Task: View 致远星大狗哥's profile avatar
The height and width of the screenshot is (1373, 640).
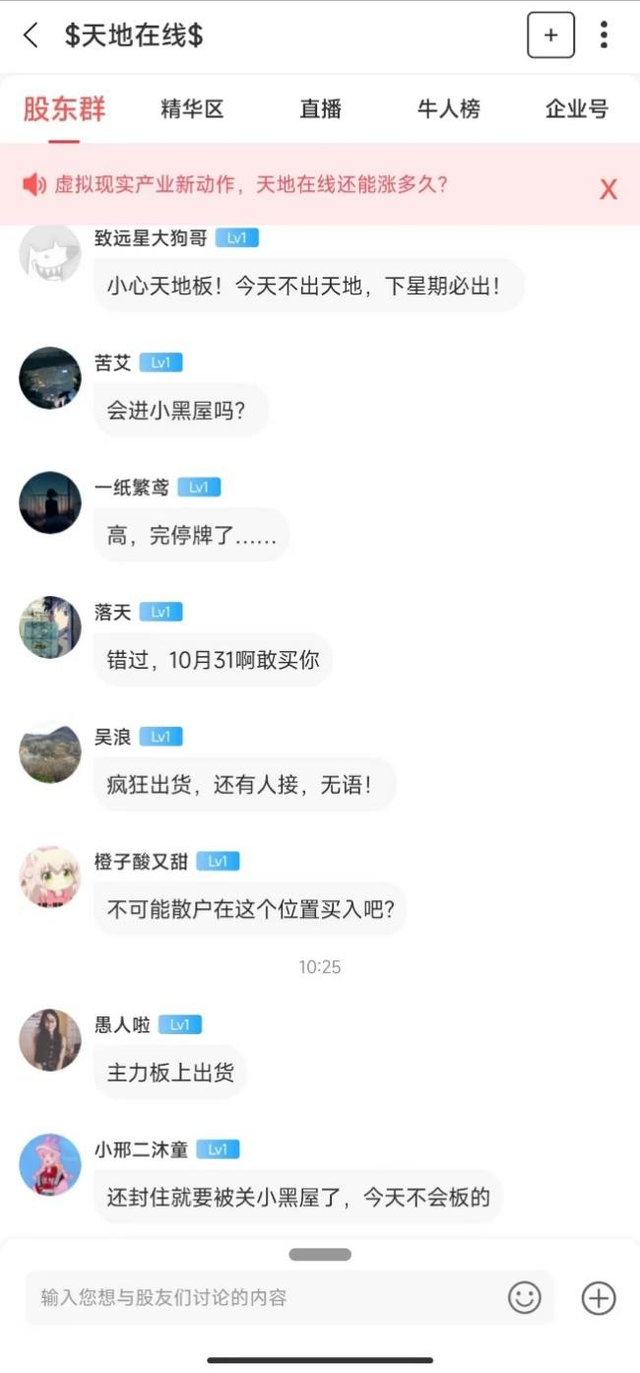Action: [x=50, y=254]
